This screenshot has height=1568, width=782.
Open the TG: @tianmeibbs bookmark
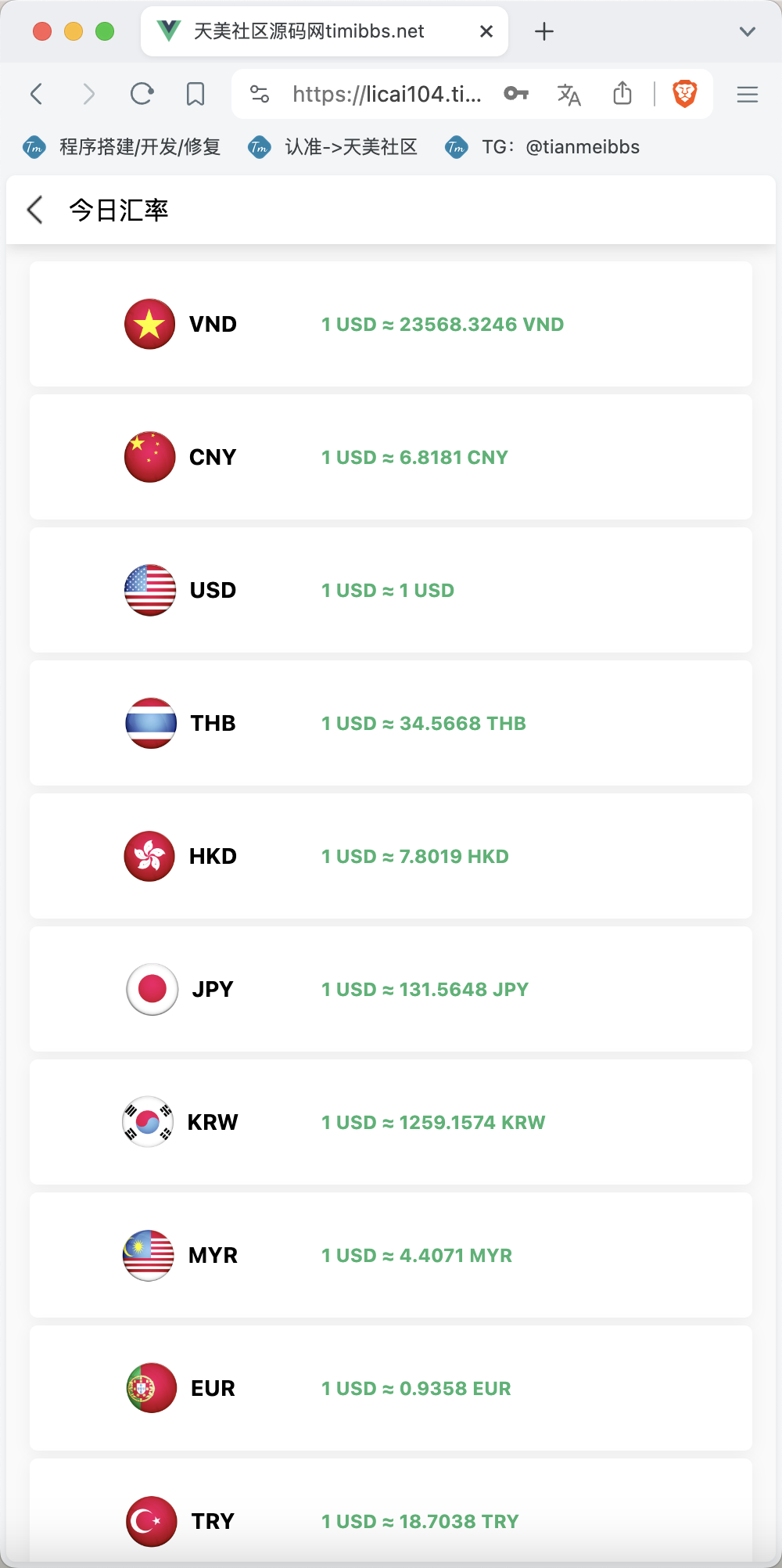[543, 147]
